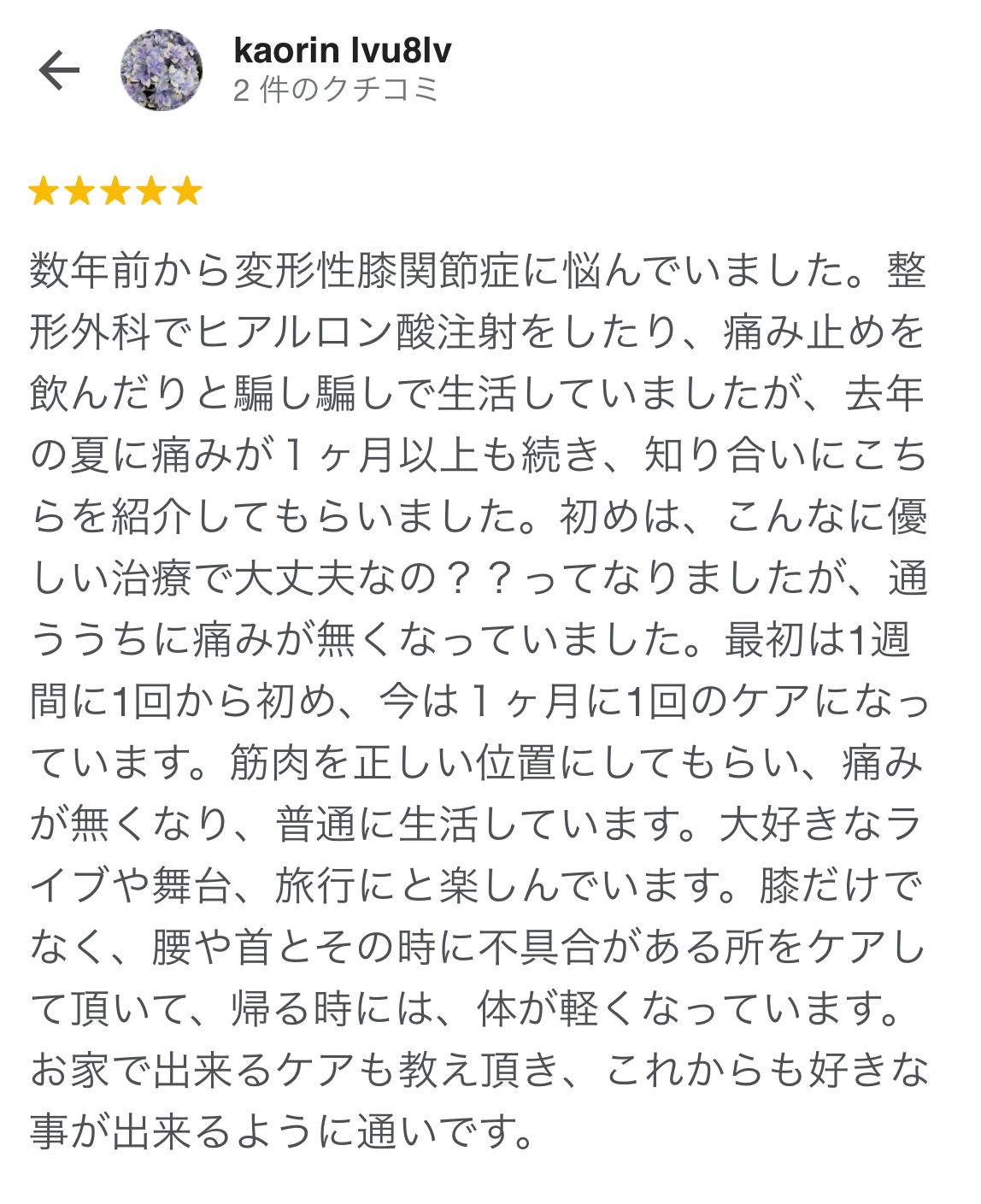Image resolution: width=981 pixels, height=1204 pixels.
Task: Go back using the arrow icon
Action: pyautogui.click(x=59, y=70)
